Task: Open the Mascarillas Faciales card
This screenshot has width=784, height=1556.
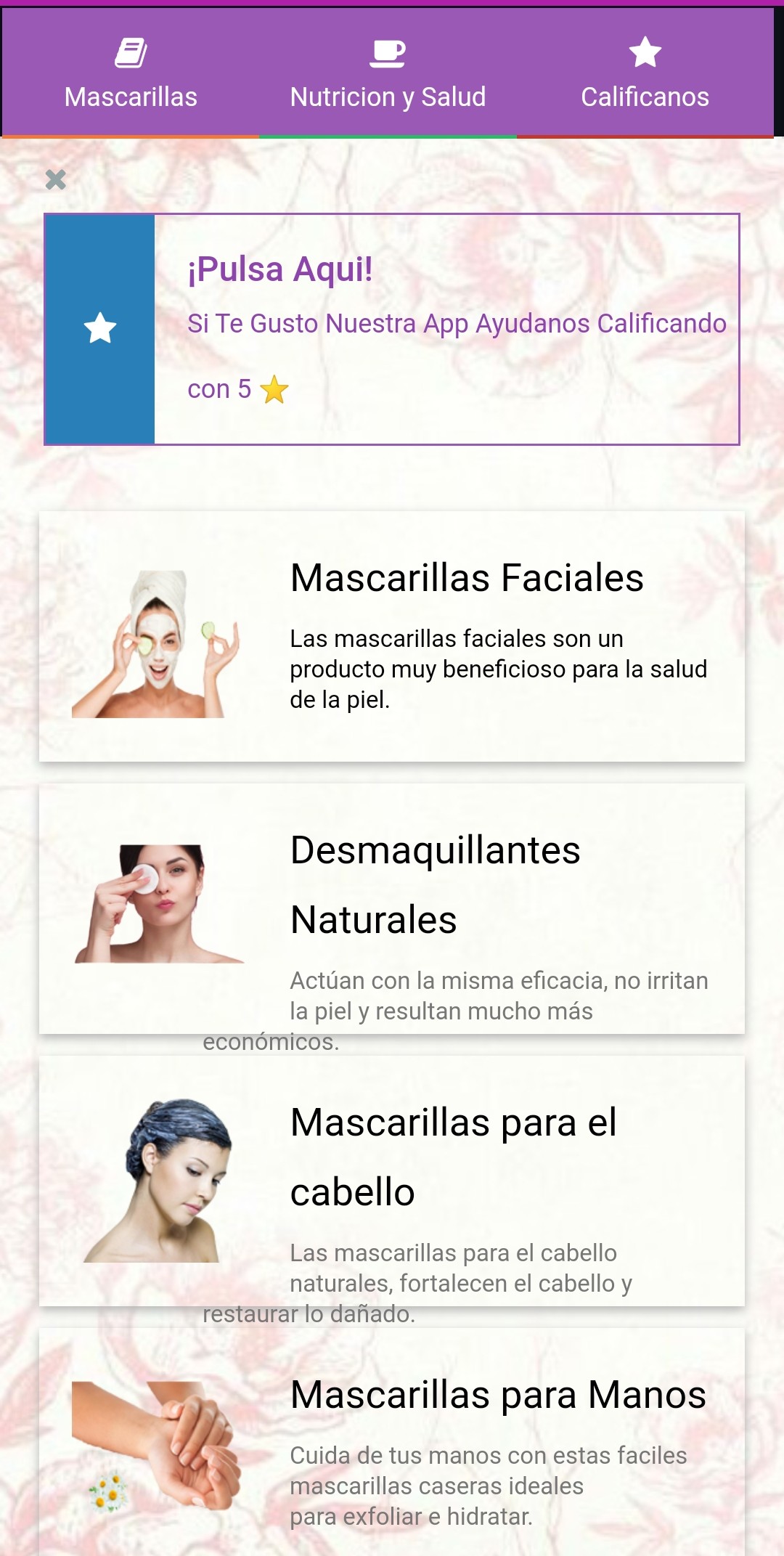Action: point(392,636)
